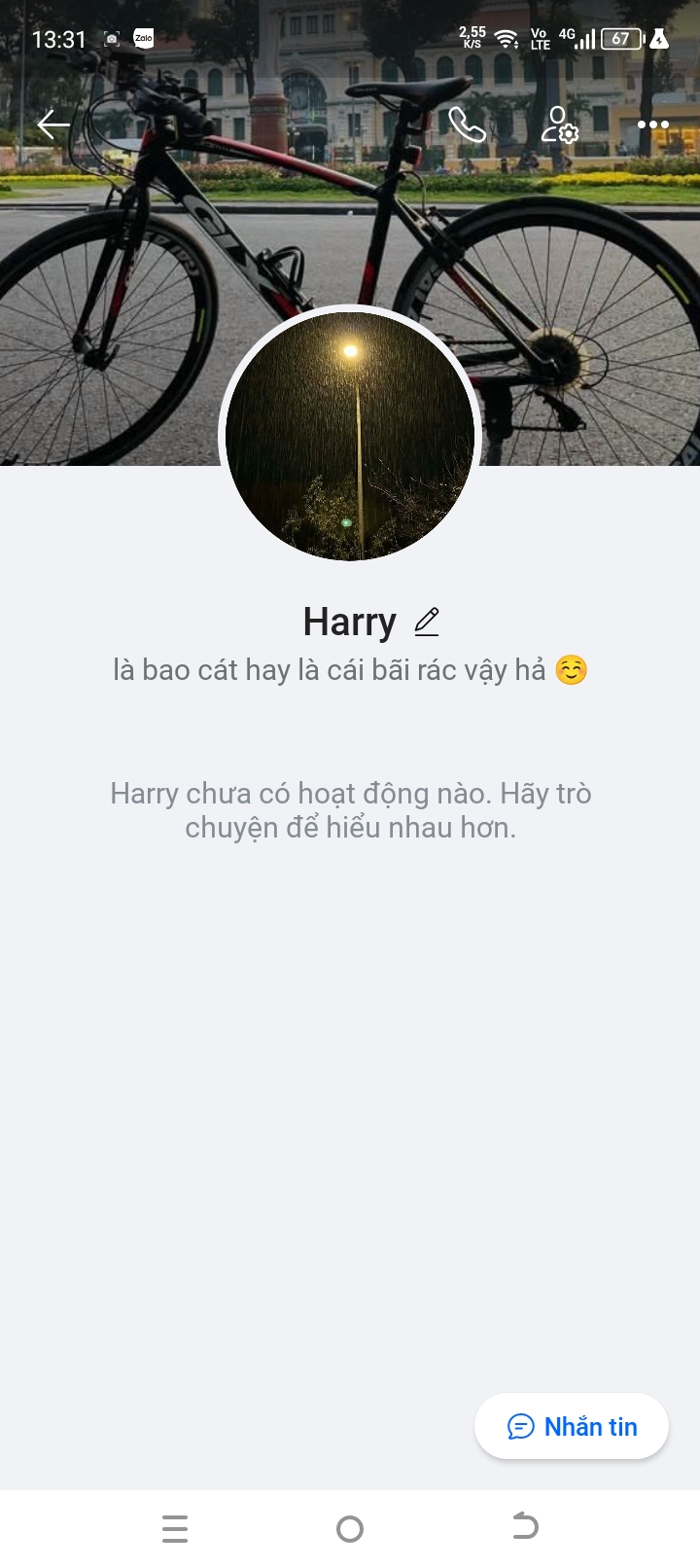This screenshot has height=1568, width=700.
Task: Go to the home screen
Action: [350, 1528]
